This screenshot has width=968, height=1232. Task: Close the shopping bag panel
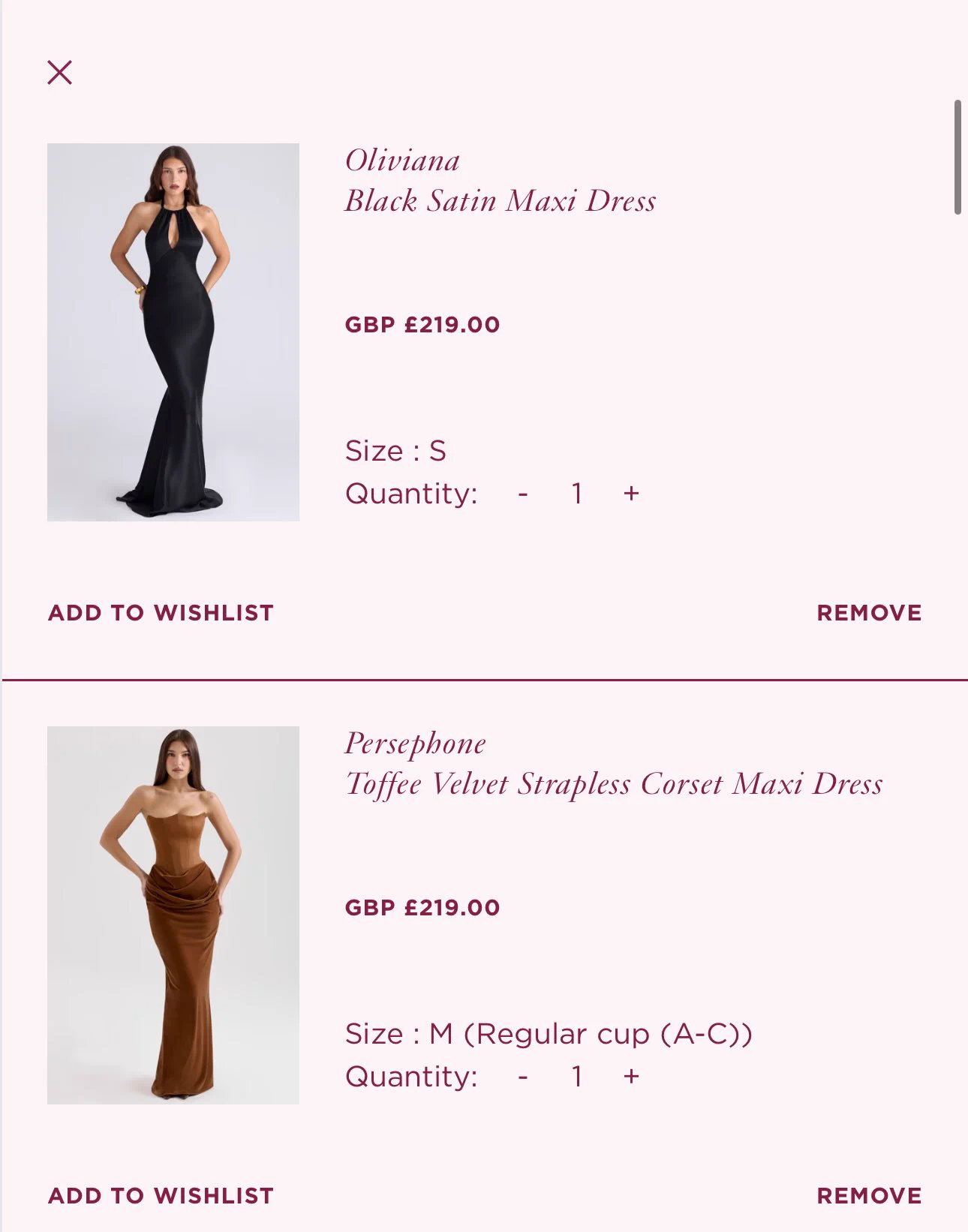coord(59,73)
